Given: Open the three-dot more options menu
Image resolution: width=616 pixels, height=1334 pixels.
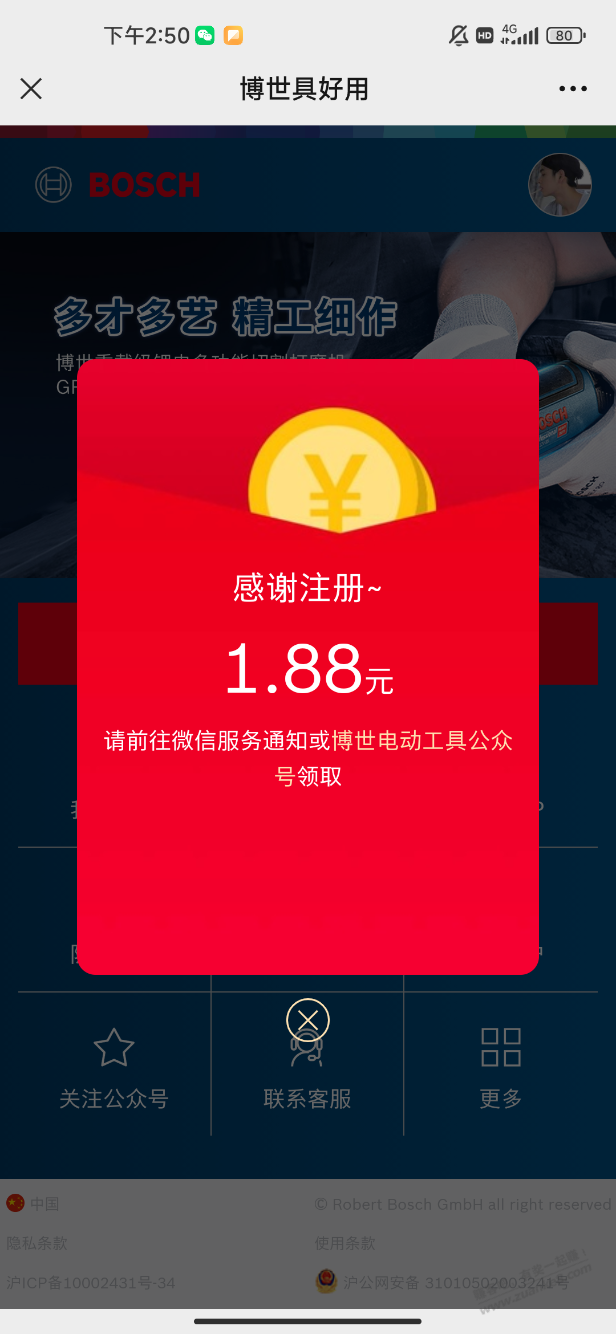Looking at the screenshot, I should coord(573,89).
